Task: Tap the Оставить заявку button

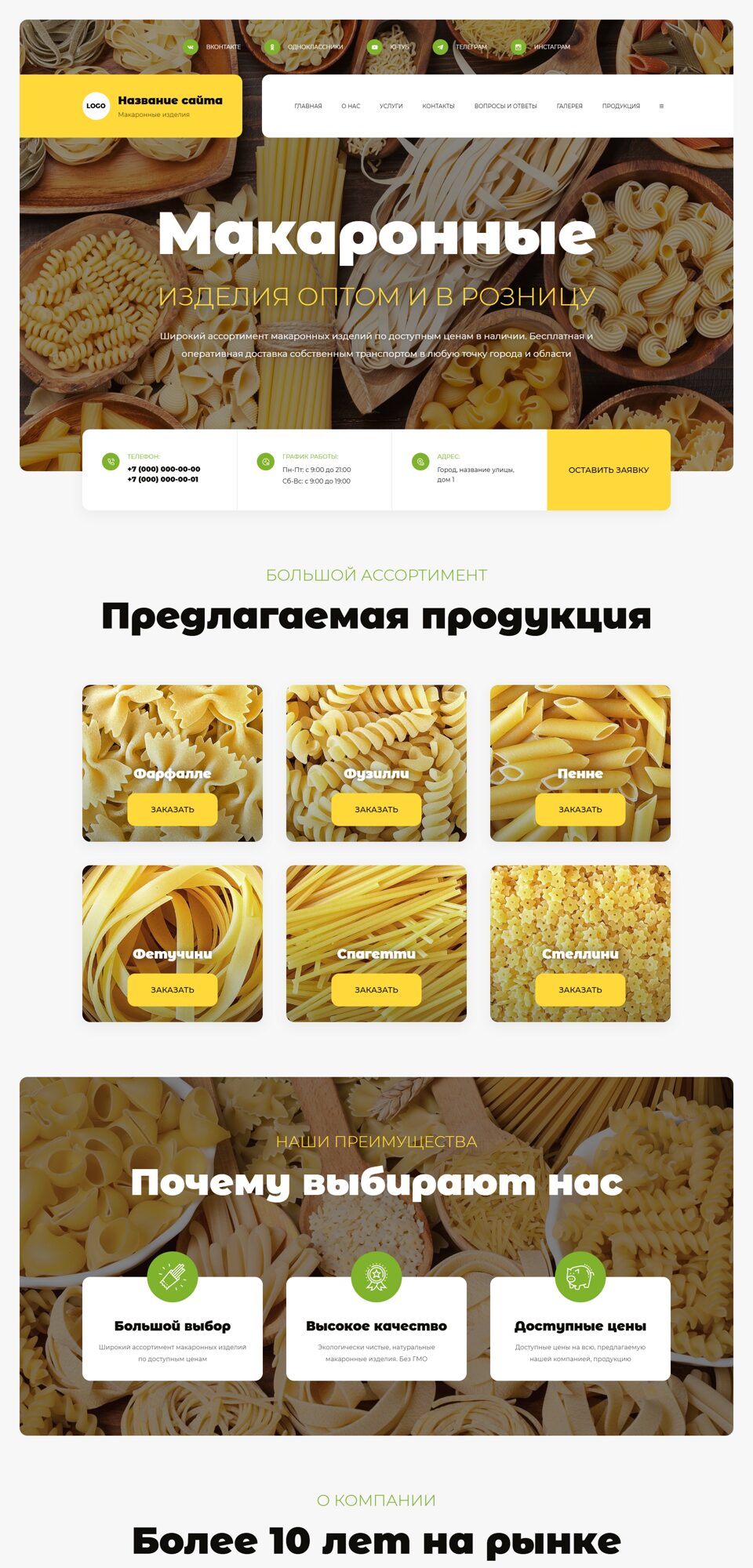Action: pyautogui.click(x=609, y=470)
